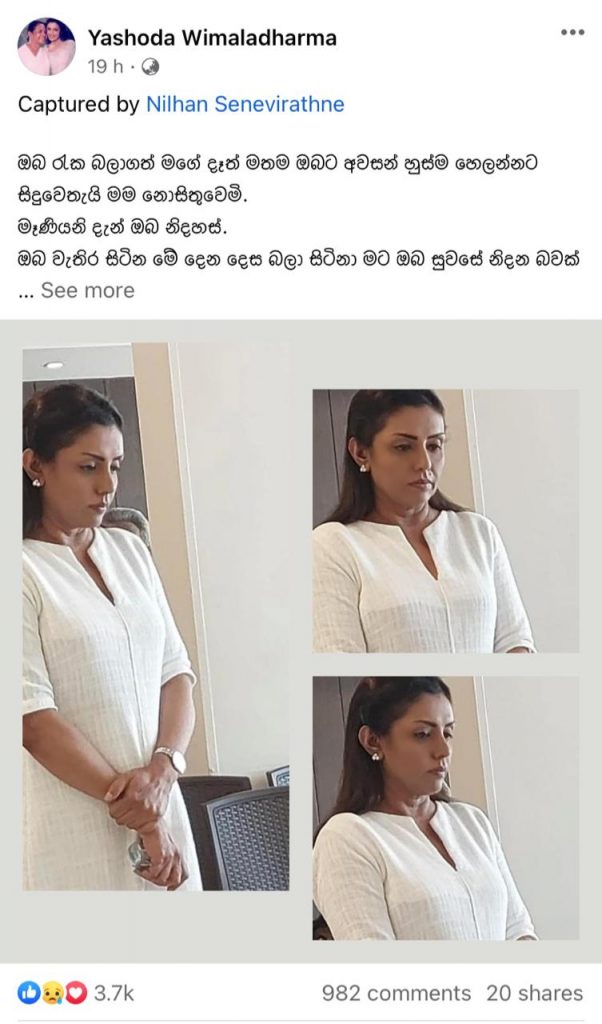
Task: Open the top right photo
Action: [x=445, y=520]
